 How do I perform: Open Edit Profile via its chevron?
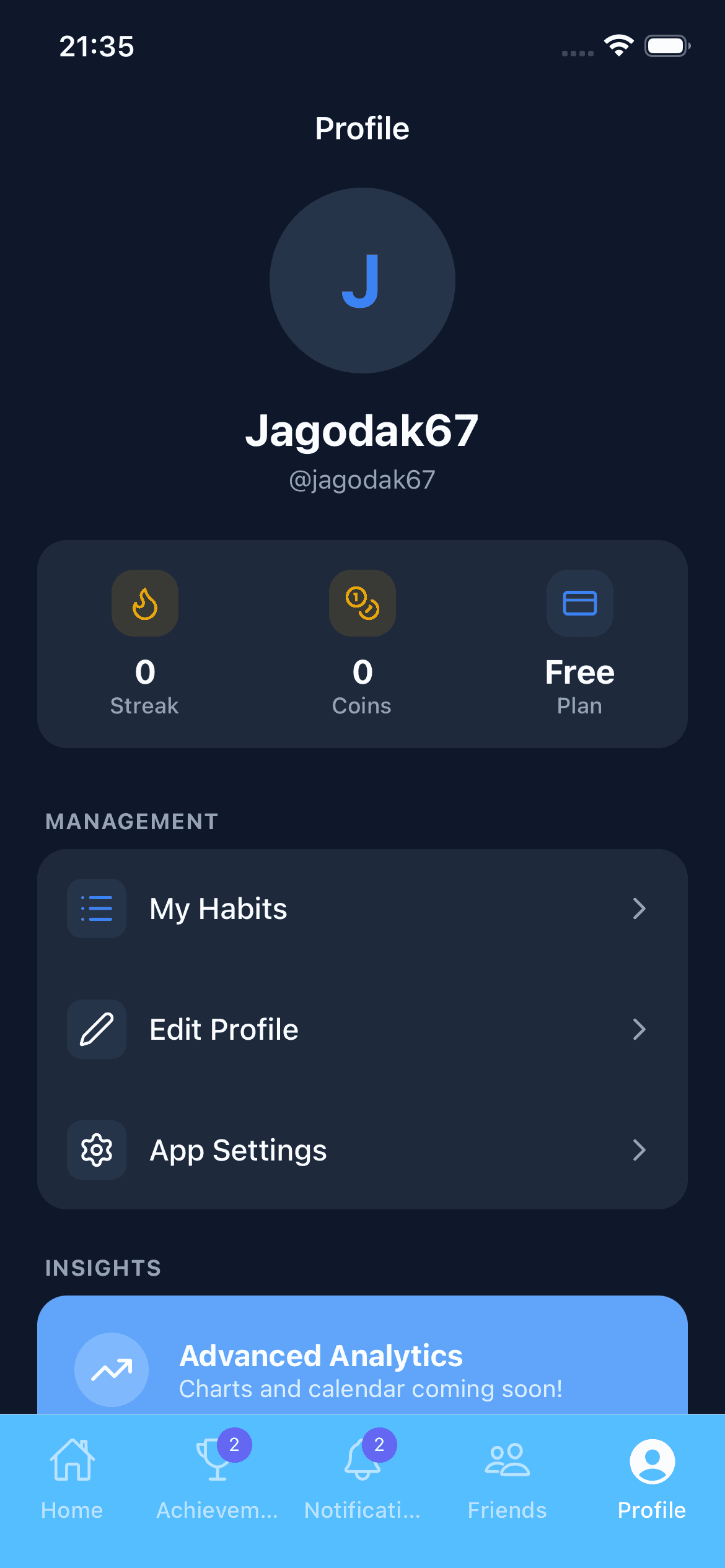click(x=640, y=1029)
